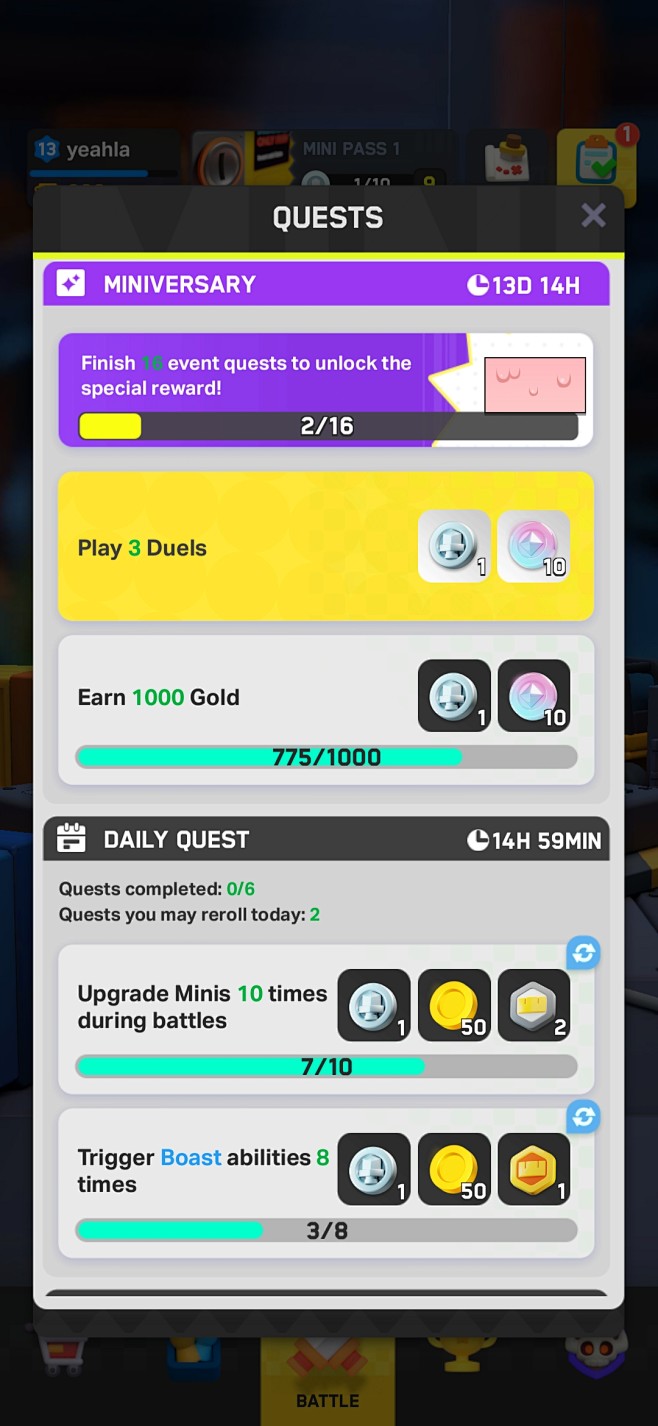Open the Earn 1000 Gold quest card

pos(326,710)
